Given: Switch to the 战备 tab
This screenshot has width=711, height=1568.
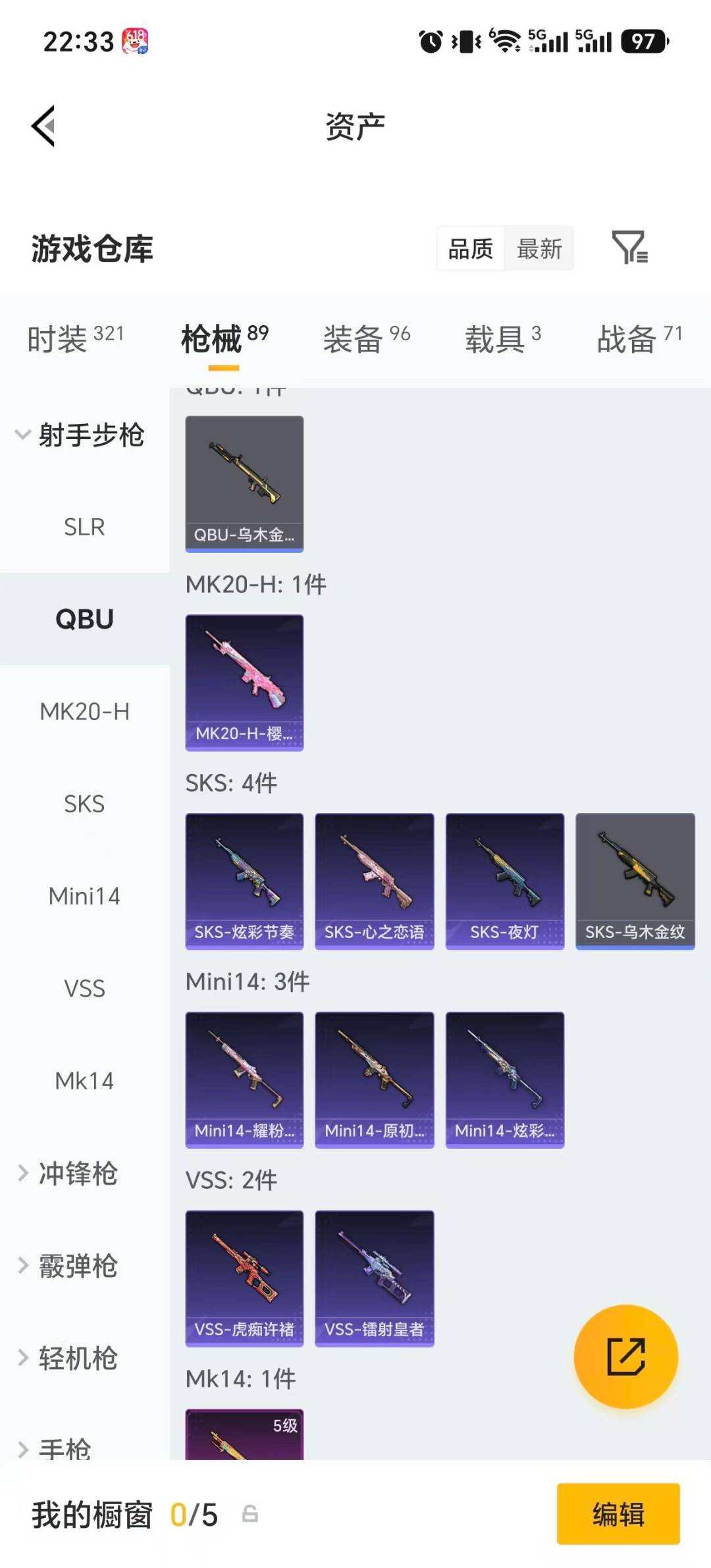Looking at the screenshot, I should (x=639, y=339).
